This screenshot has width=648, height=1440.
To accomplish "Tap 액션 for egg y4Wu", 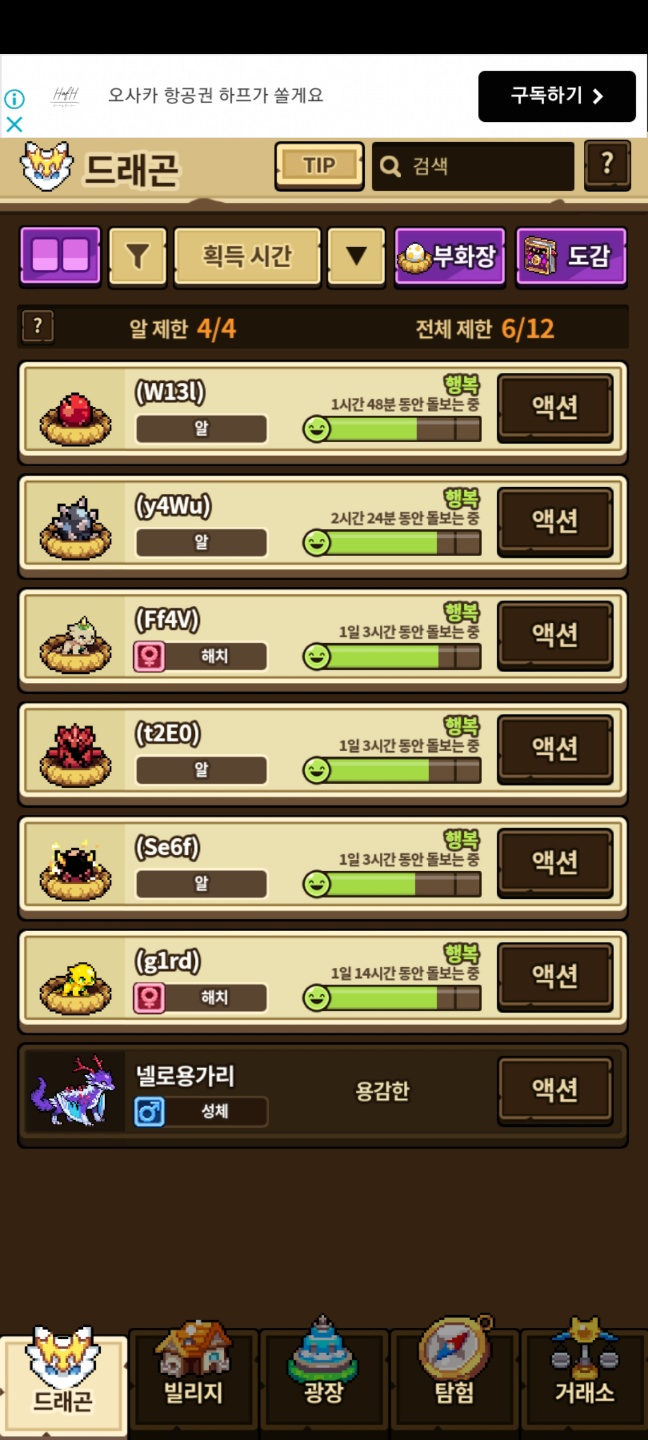I will pos(555,521).
